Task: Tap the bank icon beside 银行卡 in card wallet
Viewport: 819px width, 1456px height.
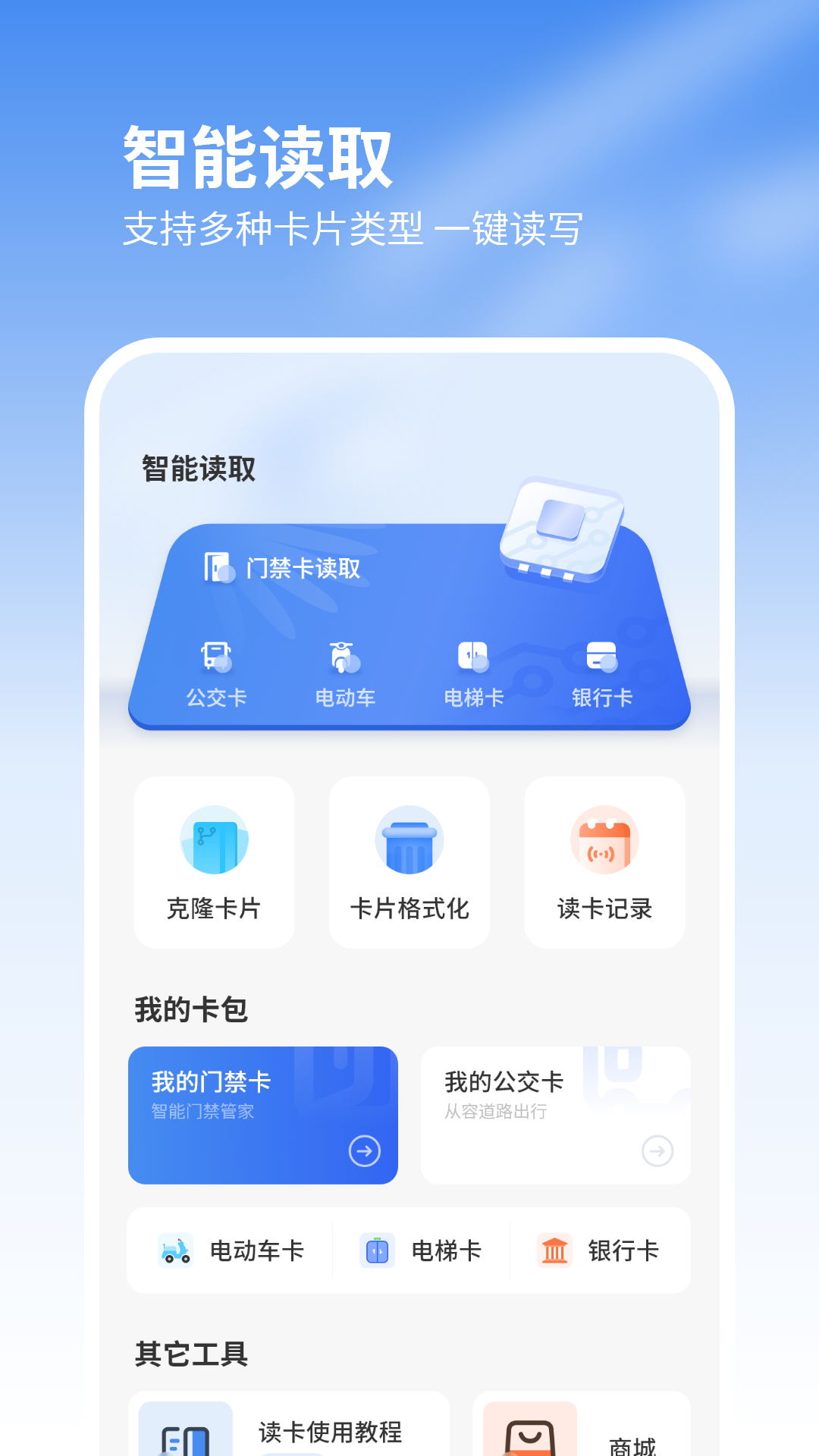Action: [x=556, y=1250]
